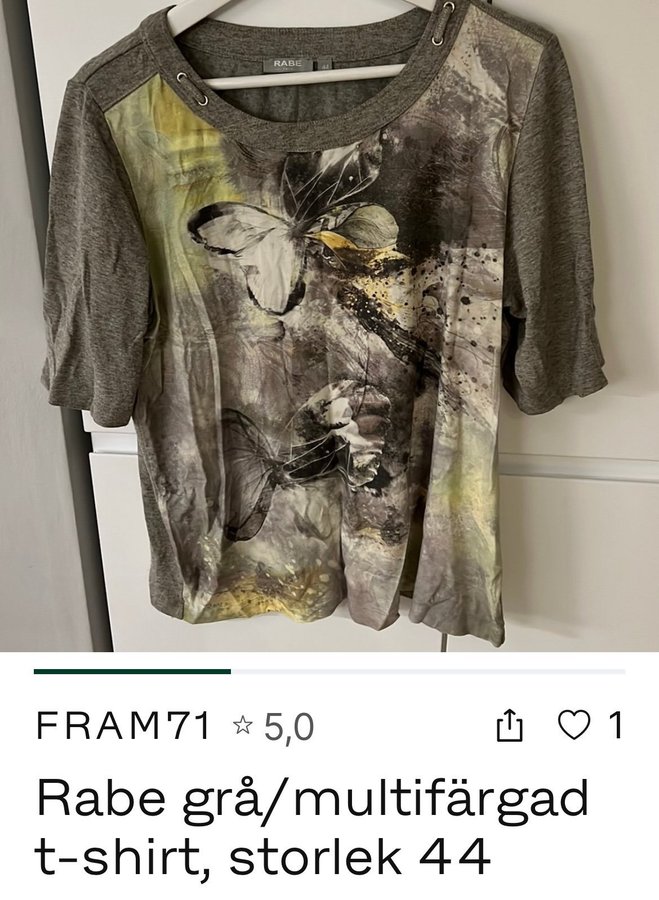659x900 pixels.
Task: Open seller FRAM71's profile
Action: 123,727
